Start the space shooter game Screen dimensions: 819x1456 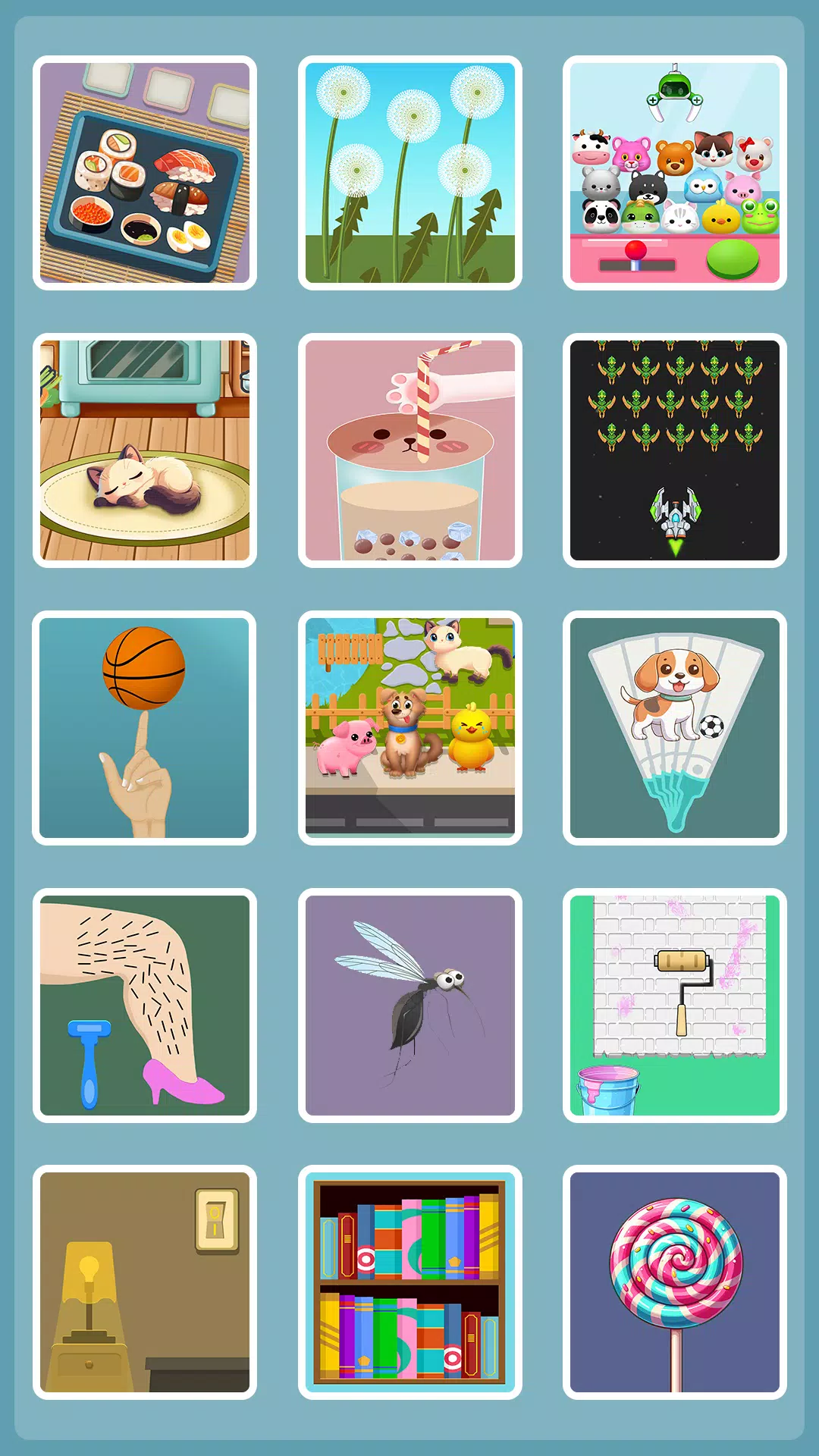pos(674,450)
